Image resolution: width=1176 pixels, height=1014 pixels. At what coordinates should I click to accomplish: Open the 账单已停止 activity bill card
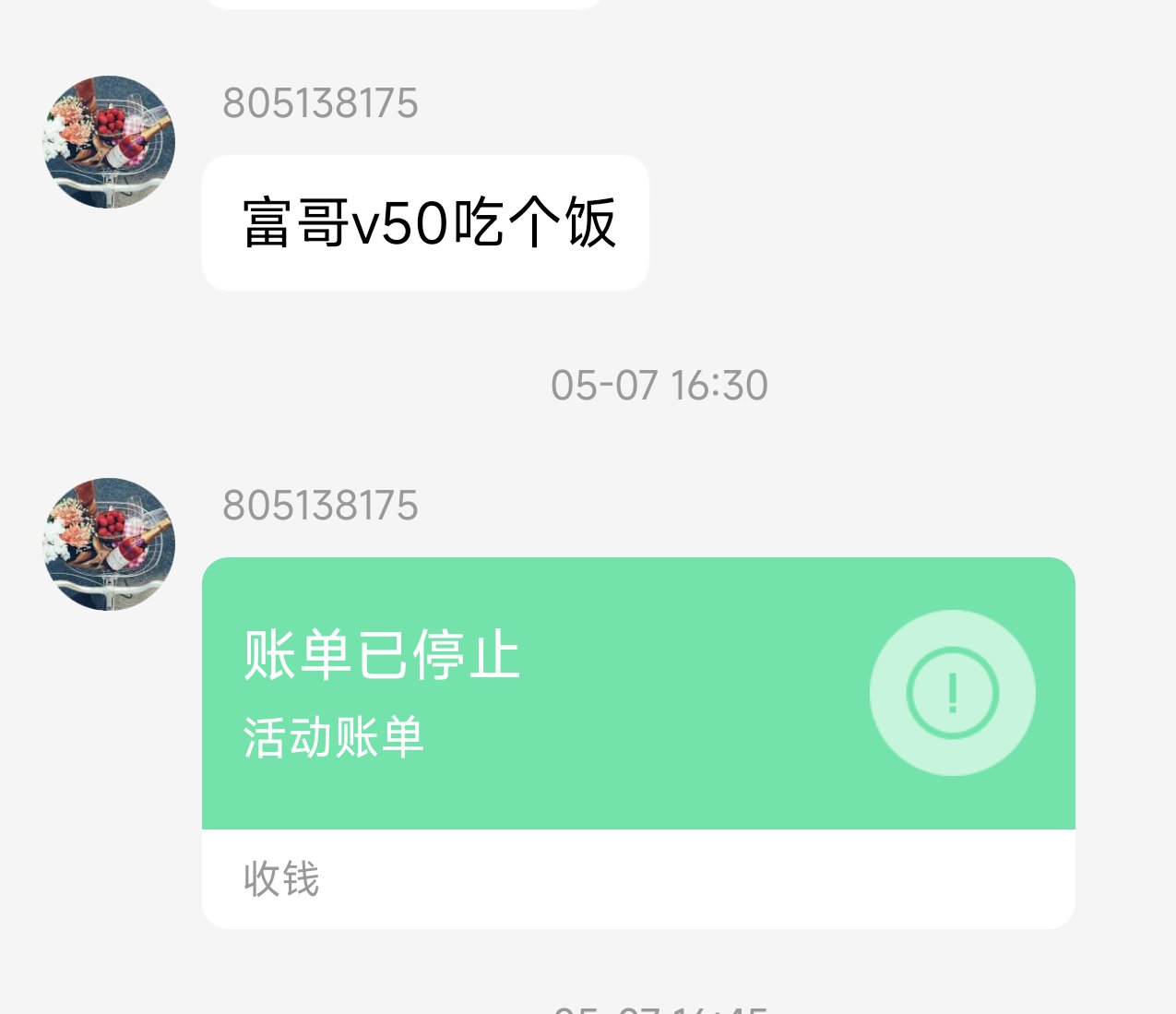click(637, 693)
